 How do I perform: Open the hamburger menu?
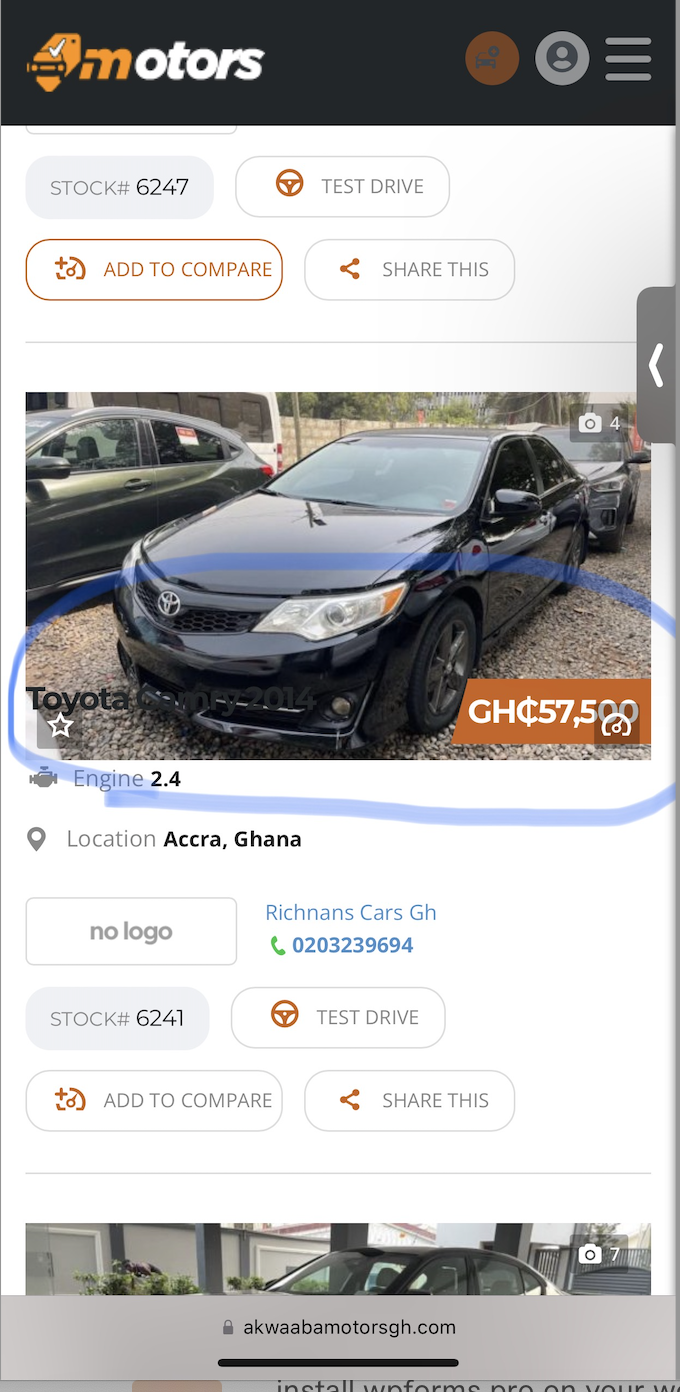point(628,59)
